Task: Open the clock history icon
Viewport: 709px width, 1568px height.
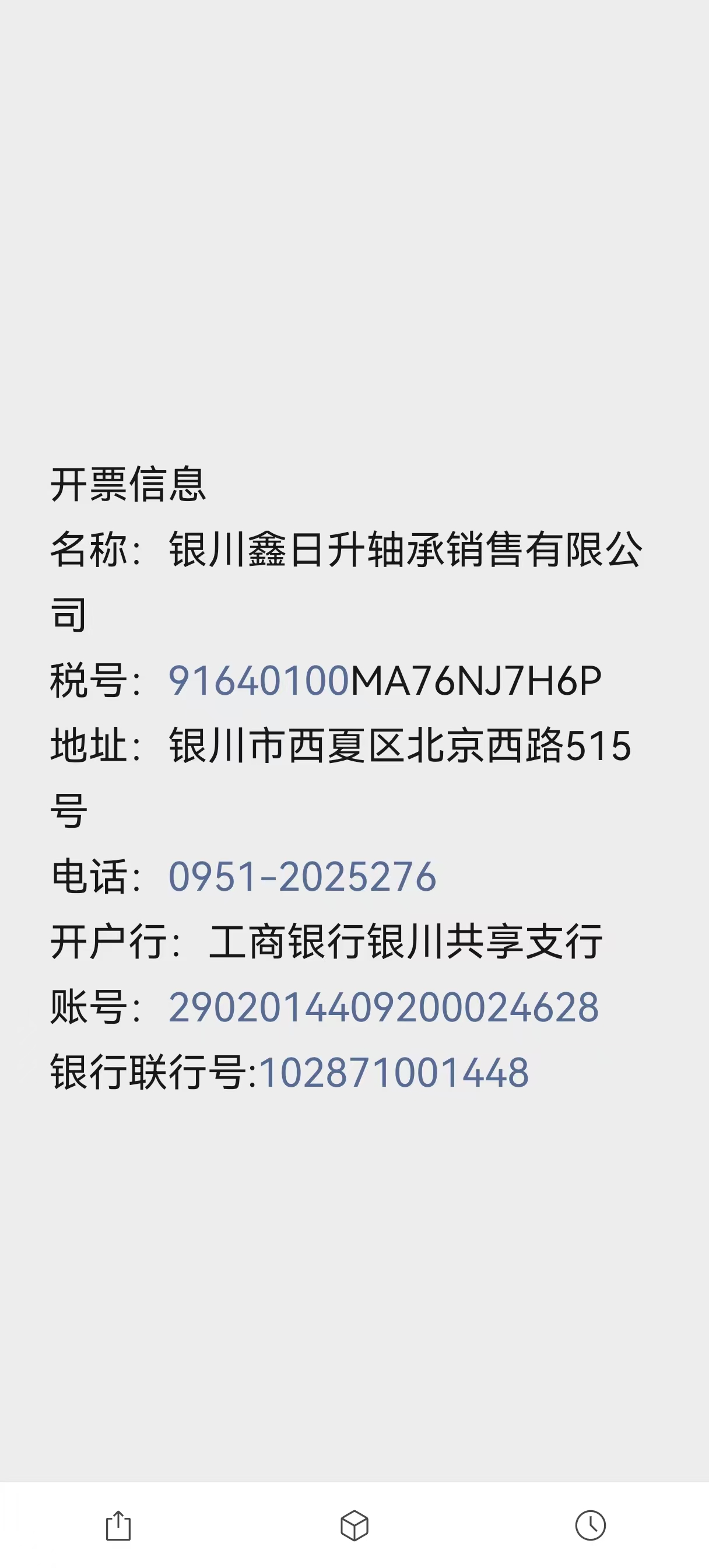Action: pyautogui.click(x=590, y=1525)
